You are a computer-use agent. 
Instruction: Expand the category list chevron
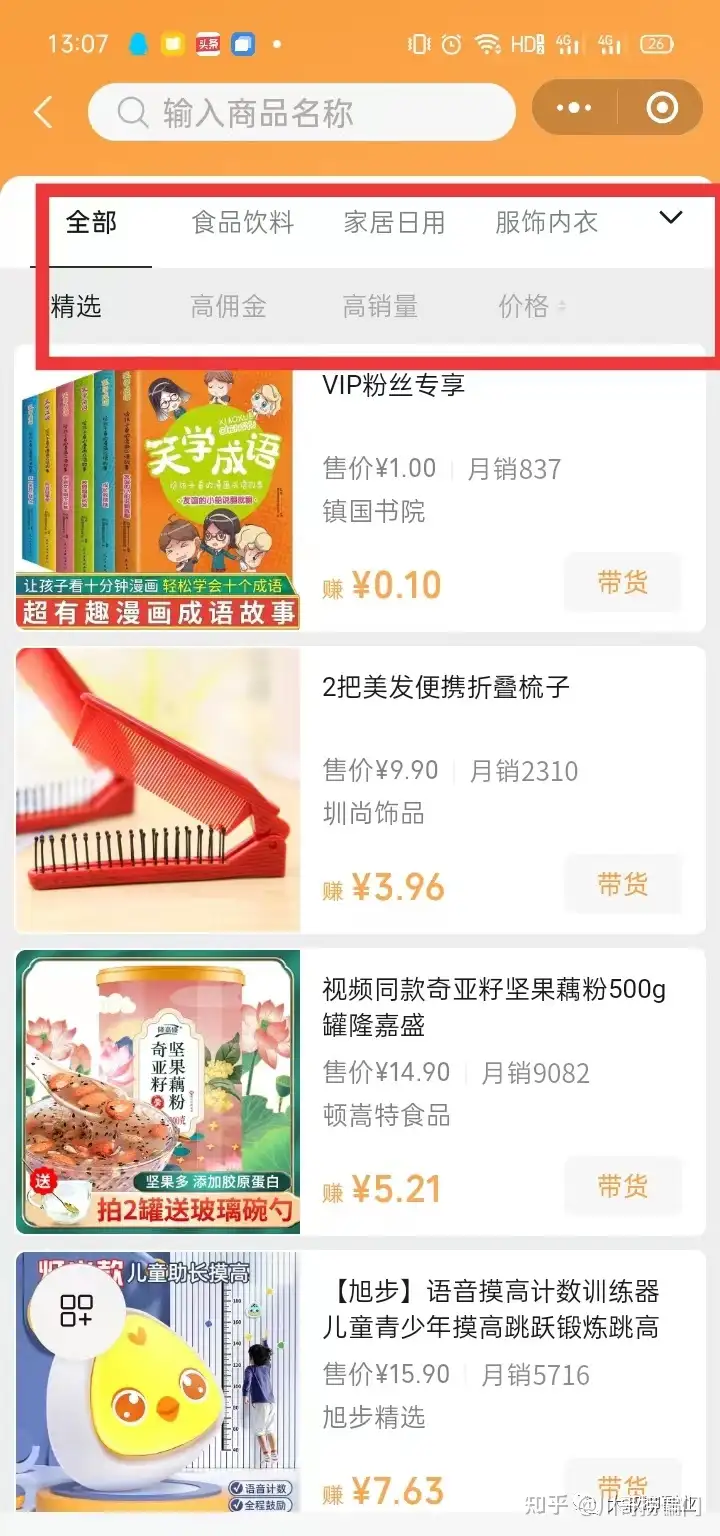(672, 218)
